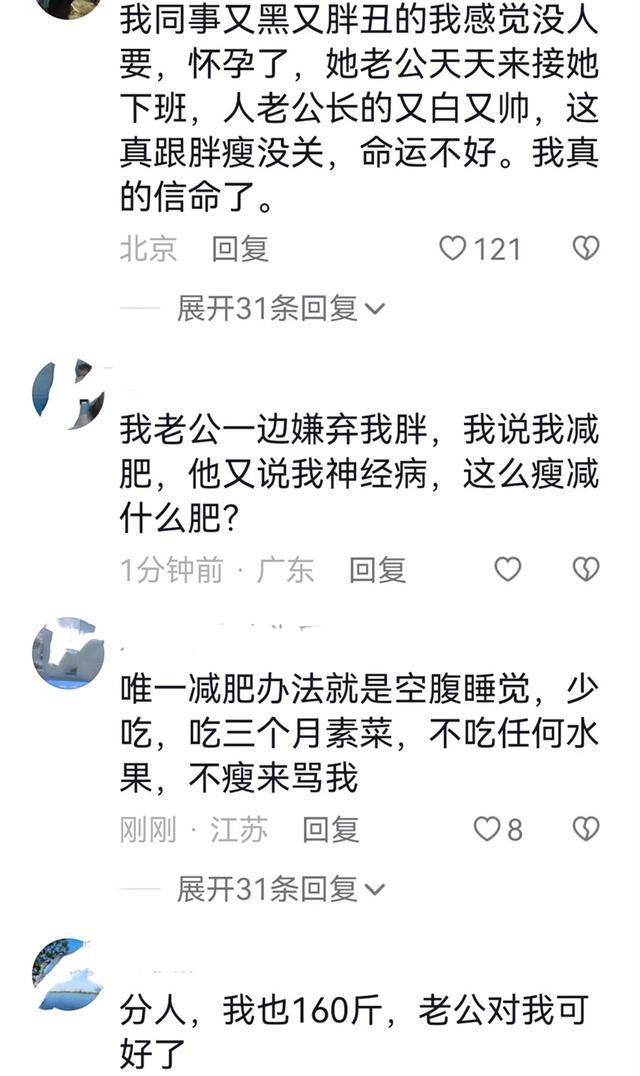Dislike the Beijing comment about the coworker
Image resolution: width=640 pixels, height=1076 pixels.
click(585, 248)
